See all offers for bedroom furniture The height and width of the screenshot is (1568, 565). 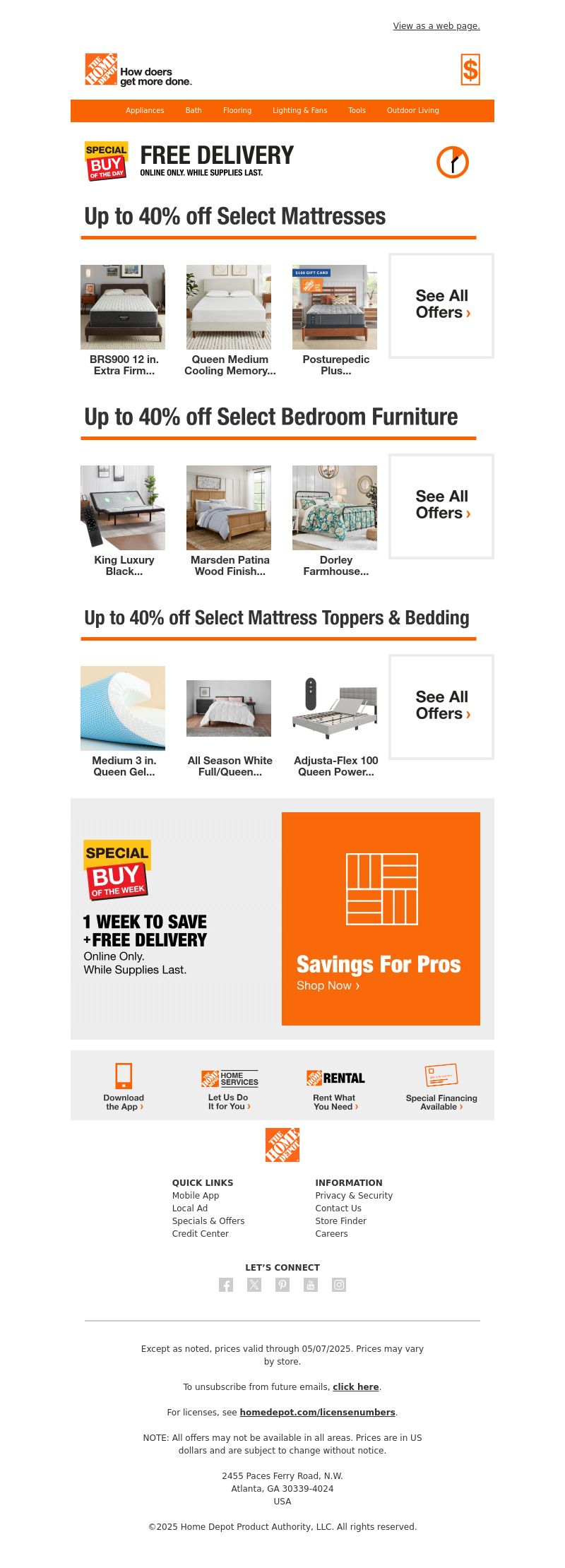tap(441, 506)
